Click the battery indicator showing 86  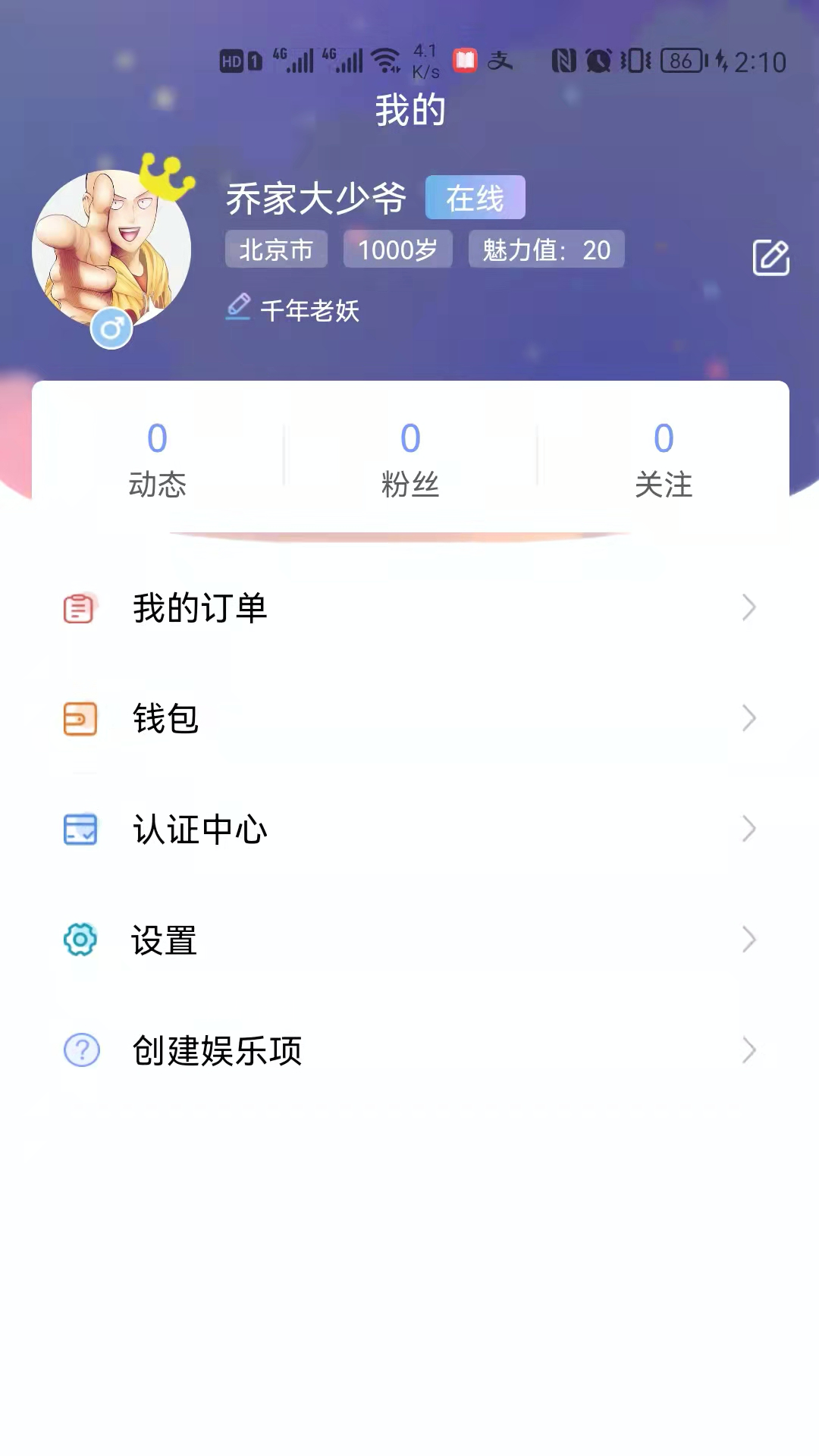(x=682, y=61)
